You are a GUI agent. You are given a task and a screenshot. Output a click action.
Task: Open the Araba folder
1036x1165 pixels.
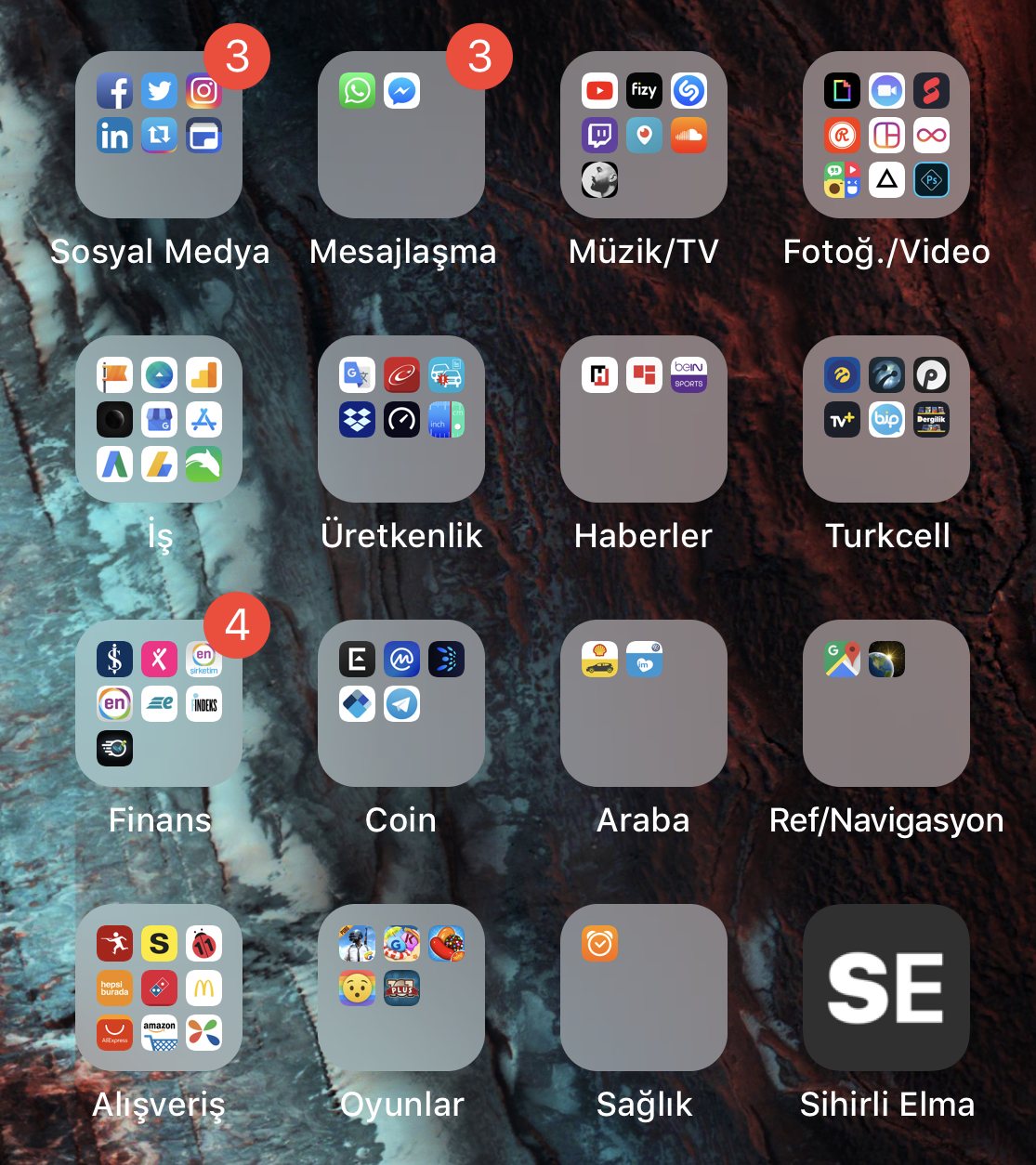tap(644, 703)
